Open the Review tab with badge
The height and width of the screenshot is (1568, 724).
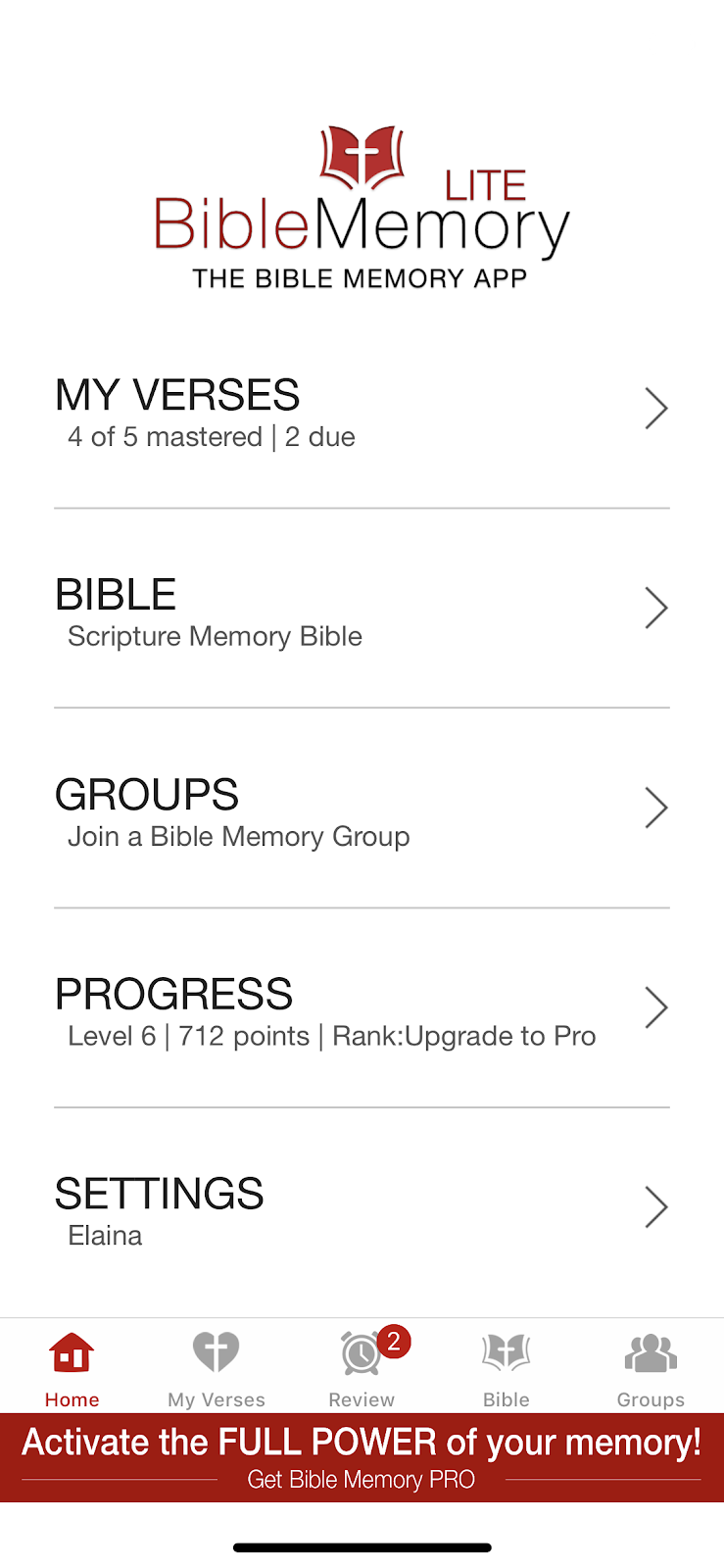tap(362, 1368)
